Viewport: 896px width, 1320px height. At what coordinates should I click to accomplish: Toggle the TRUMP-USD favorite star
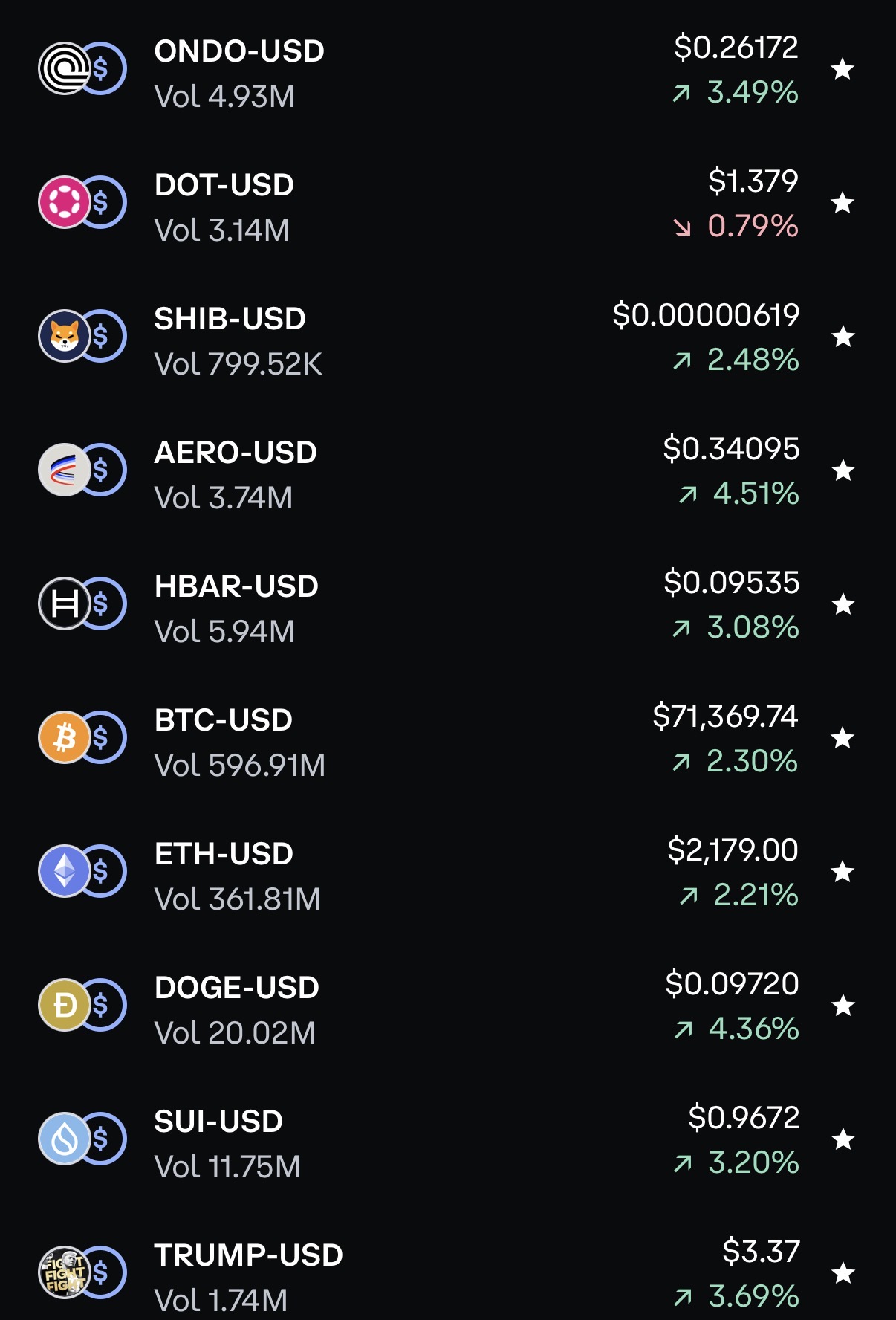pos(843,1273)
